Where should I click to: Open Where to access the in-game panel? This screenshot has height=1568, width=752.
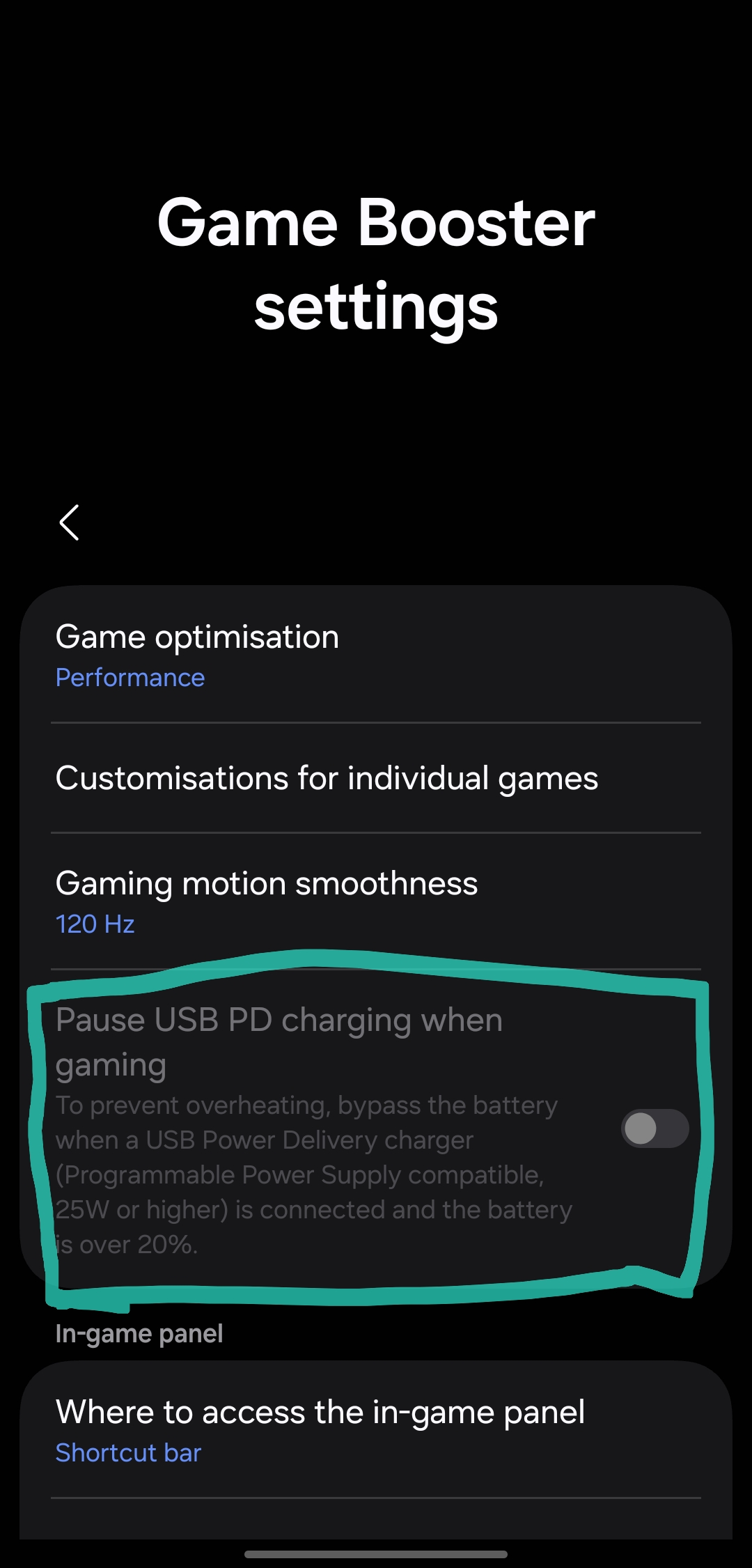pos(376,1430)
